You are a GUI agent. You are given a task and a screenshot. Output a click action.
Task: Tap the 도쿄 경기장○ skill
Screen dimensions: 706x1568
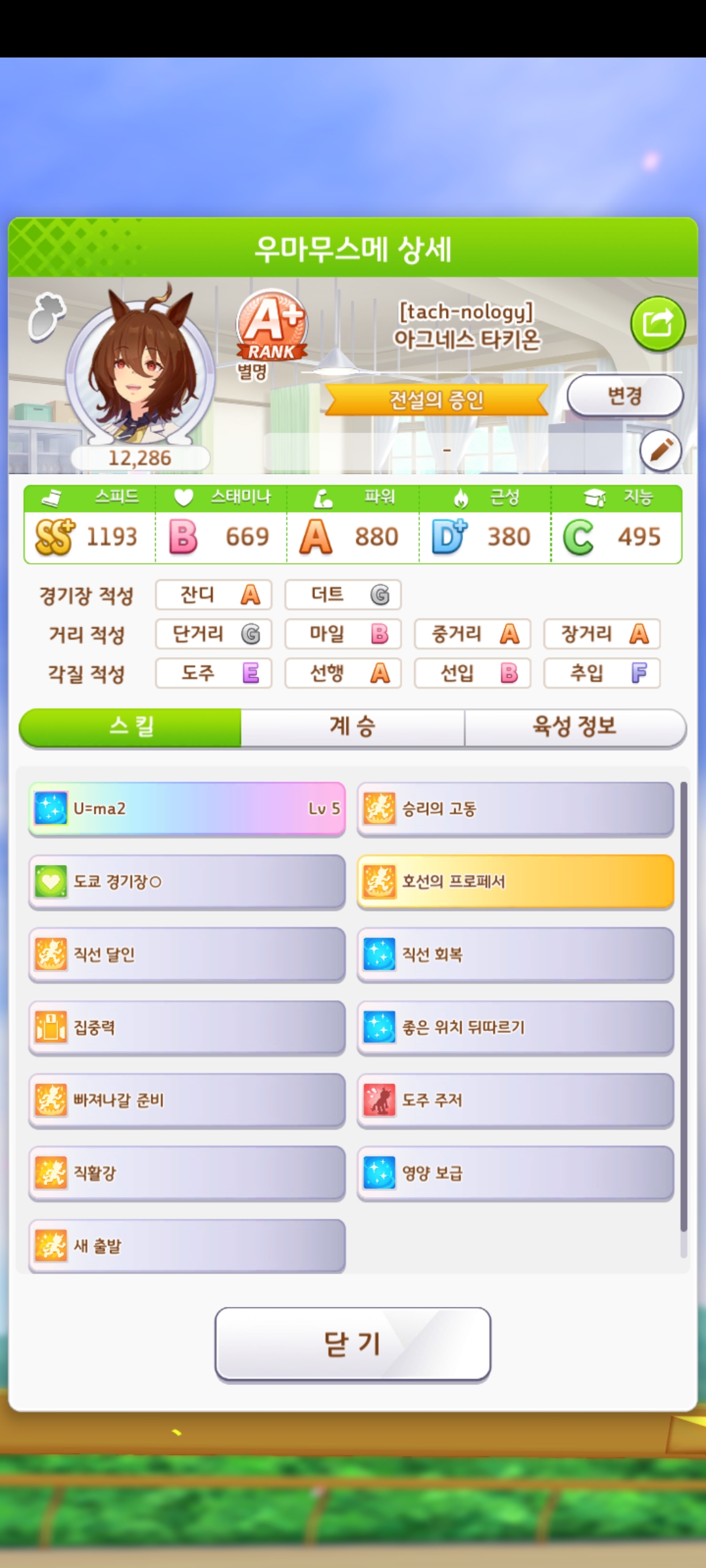coord(187,881)
